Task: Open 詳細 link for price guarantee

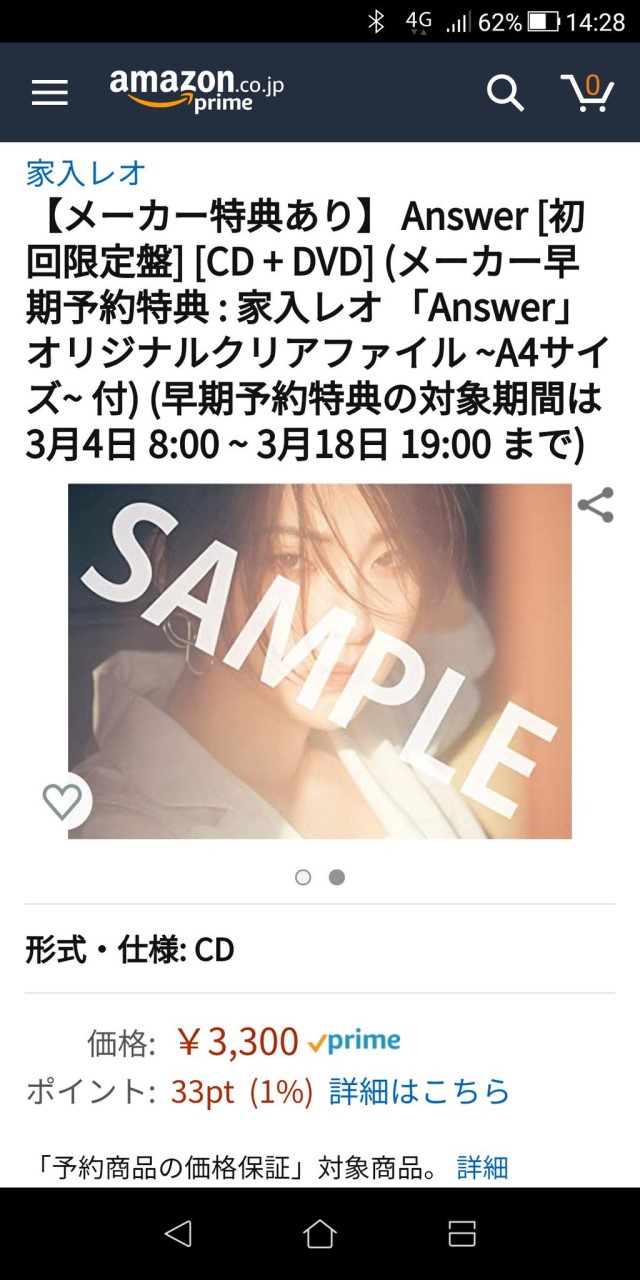Action: 482,1166
